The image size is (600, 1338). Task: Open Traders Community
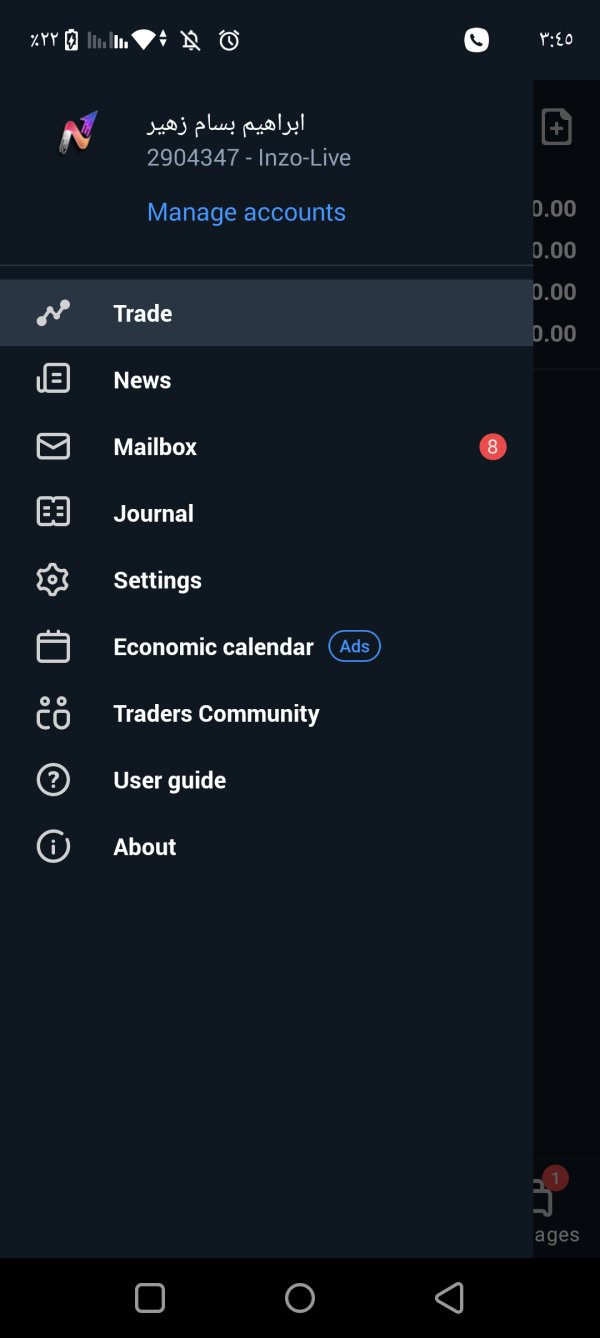pos(216,713)
